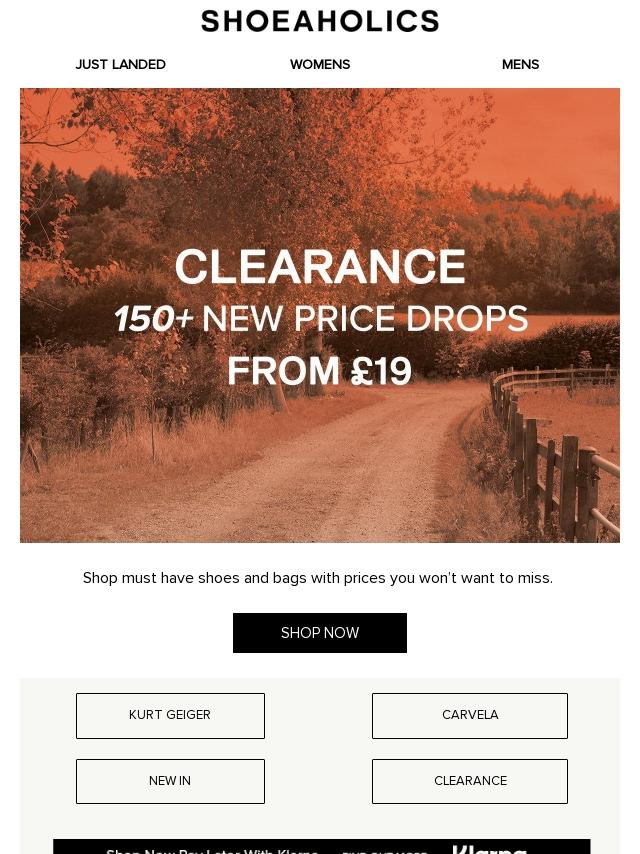
Task: Open the New In button
Action: (170, 781)
